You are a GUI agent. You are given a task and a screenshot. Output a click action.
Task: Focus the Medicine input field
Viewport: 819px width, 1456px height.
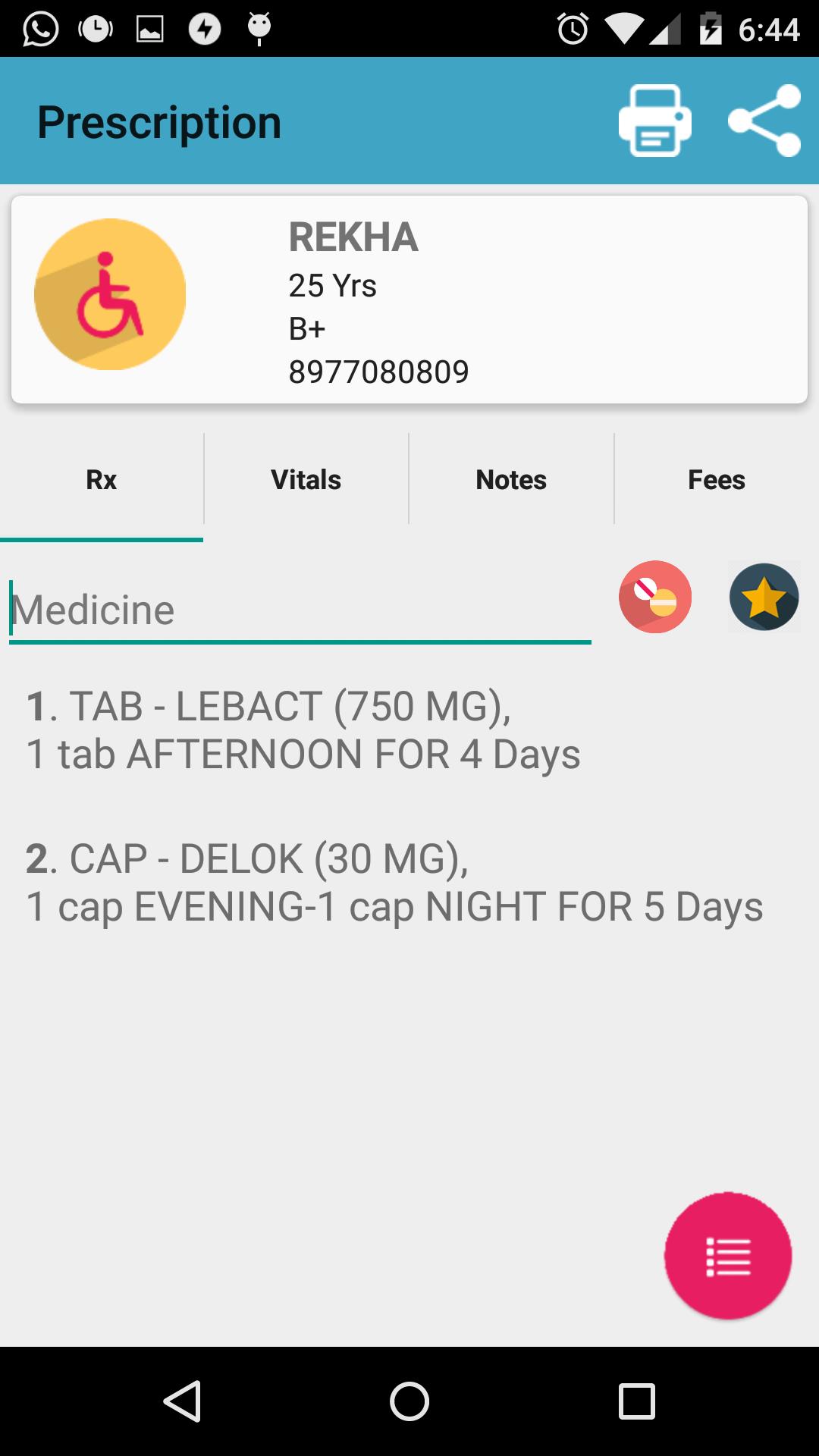click(300, 610)
